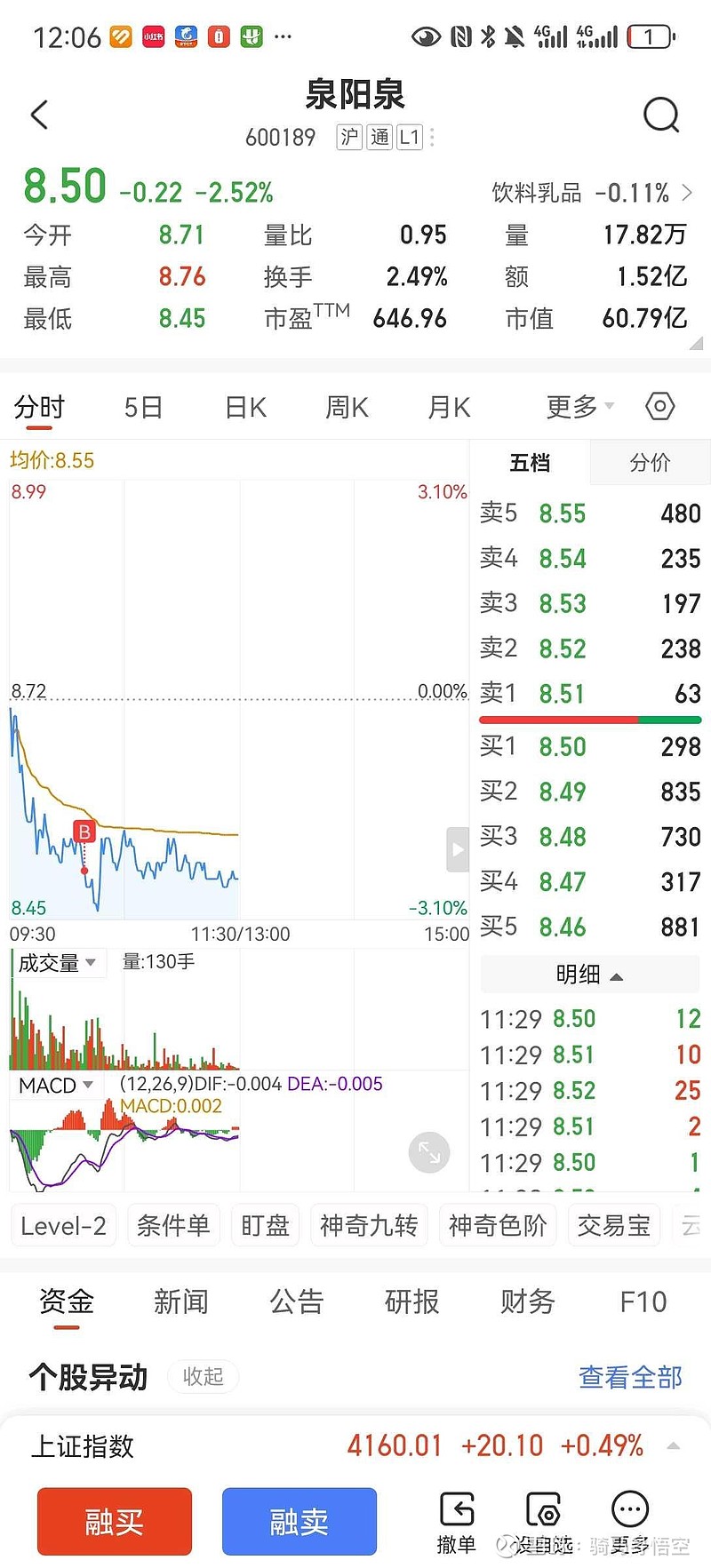Open the vertical dots menu beside L1 badge

point(433,136)
